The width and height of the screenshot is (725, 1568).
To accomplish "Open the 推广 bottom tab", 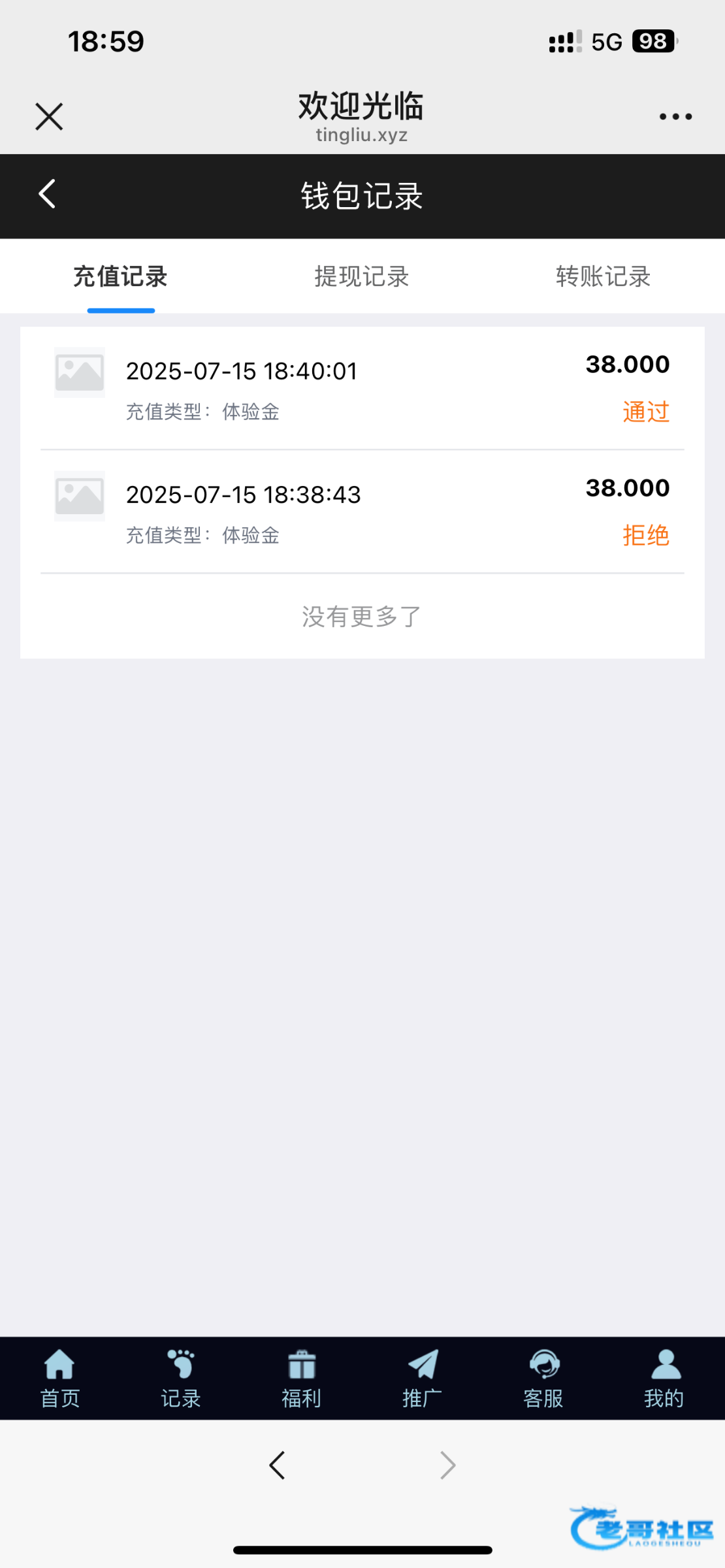I will [x=423, y=1379].
